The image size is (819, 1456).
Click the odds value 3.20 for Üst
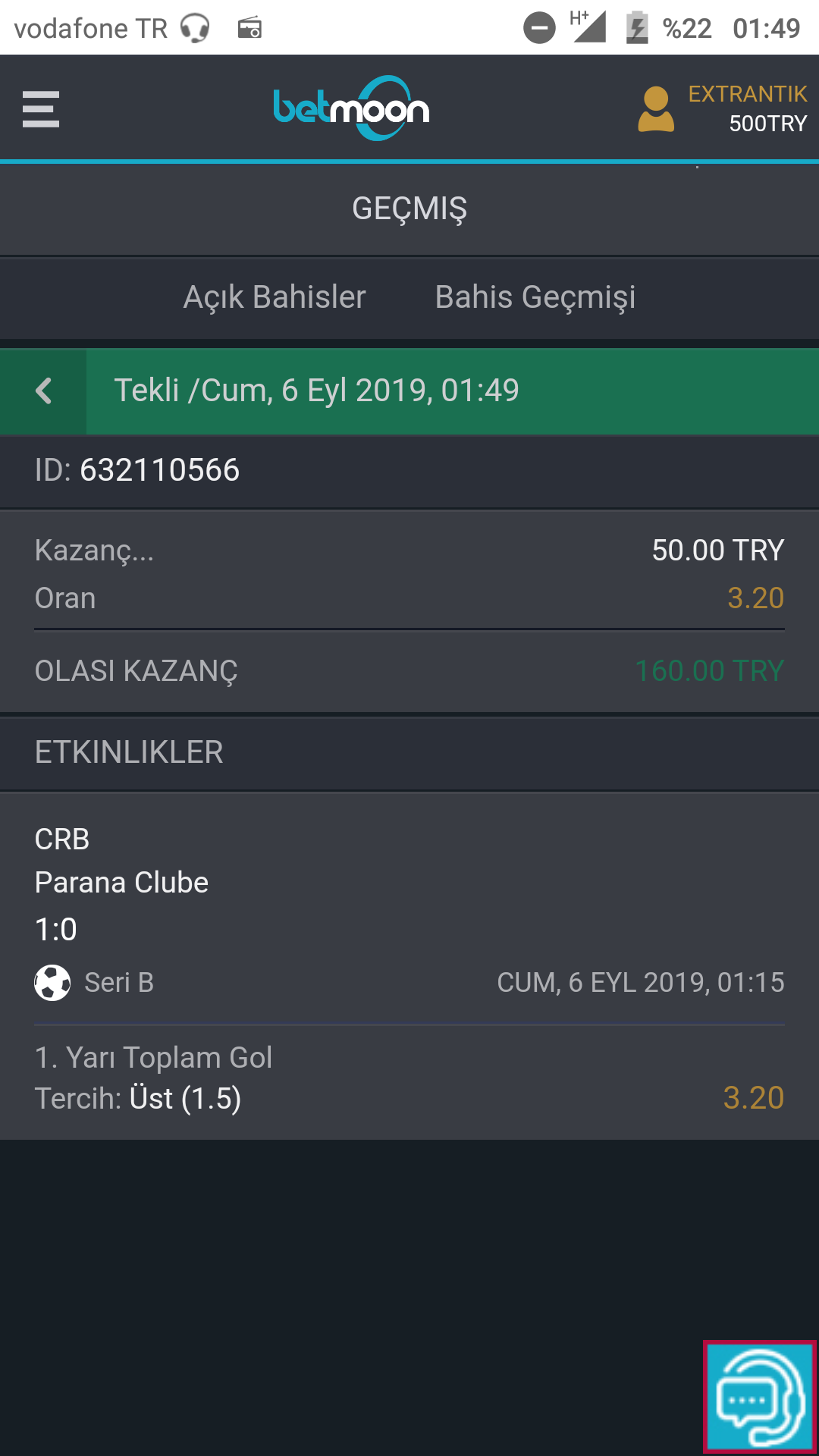click(753, 1097)
